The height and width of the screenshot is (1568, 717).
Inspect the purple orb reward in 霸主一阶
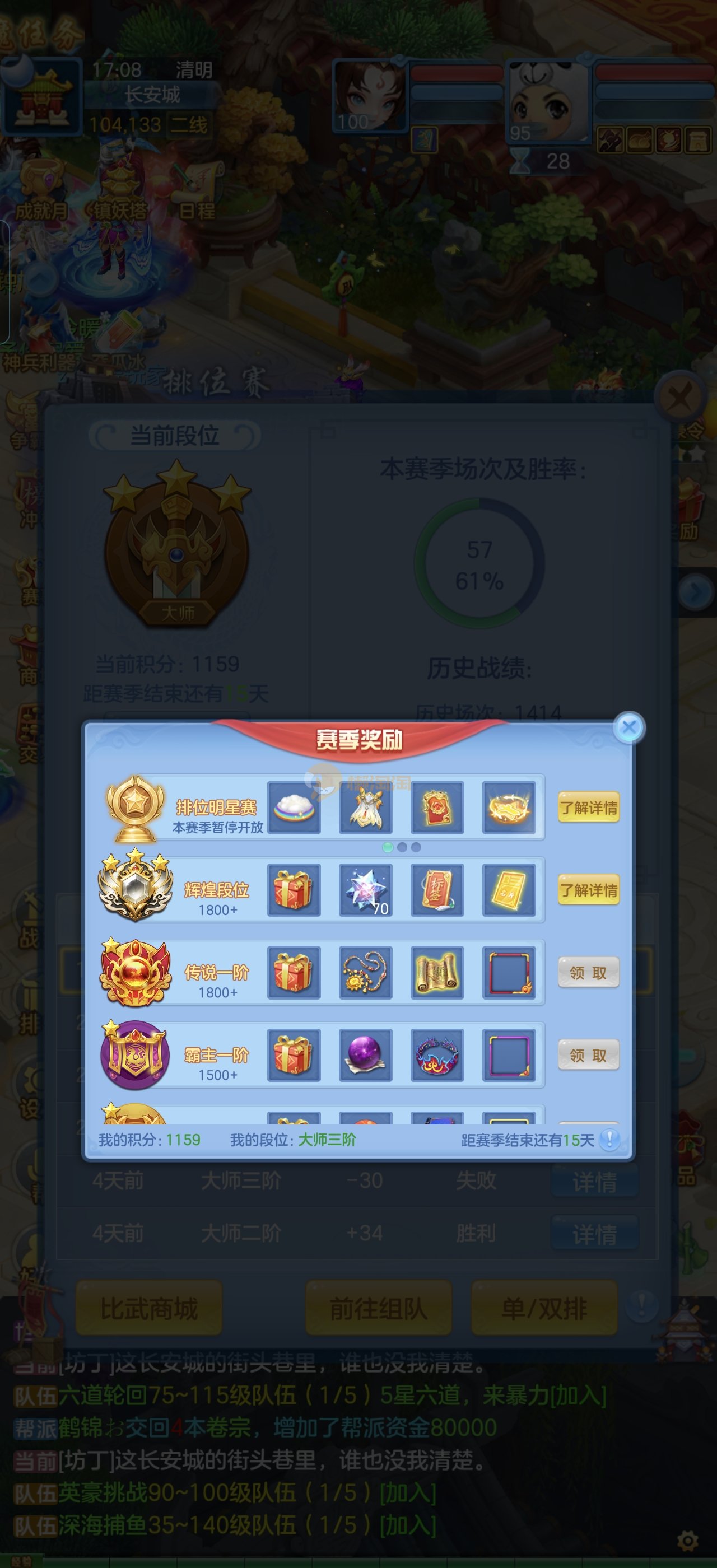(365, 1055)
